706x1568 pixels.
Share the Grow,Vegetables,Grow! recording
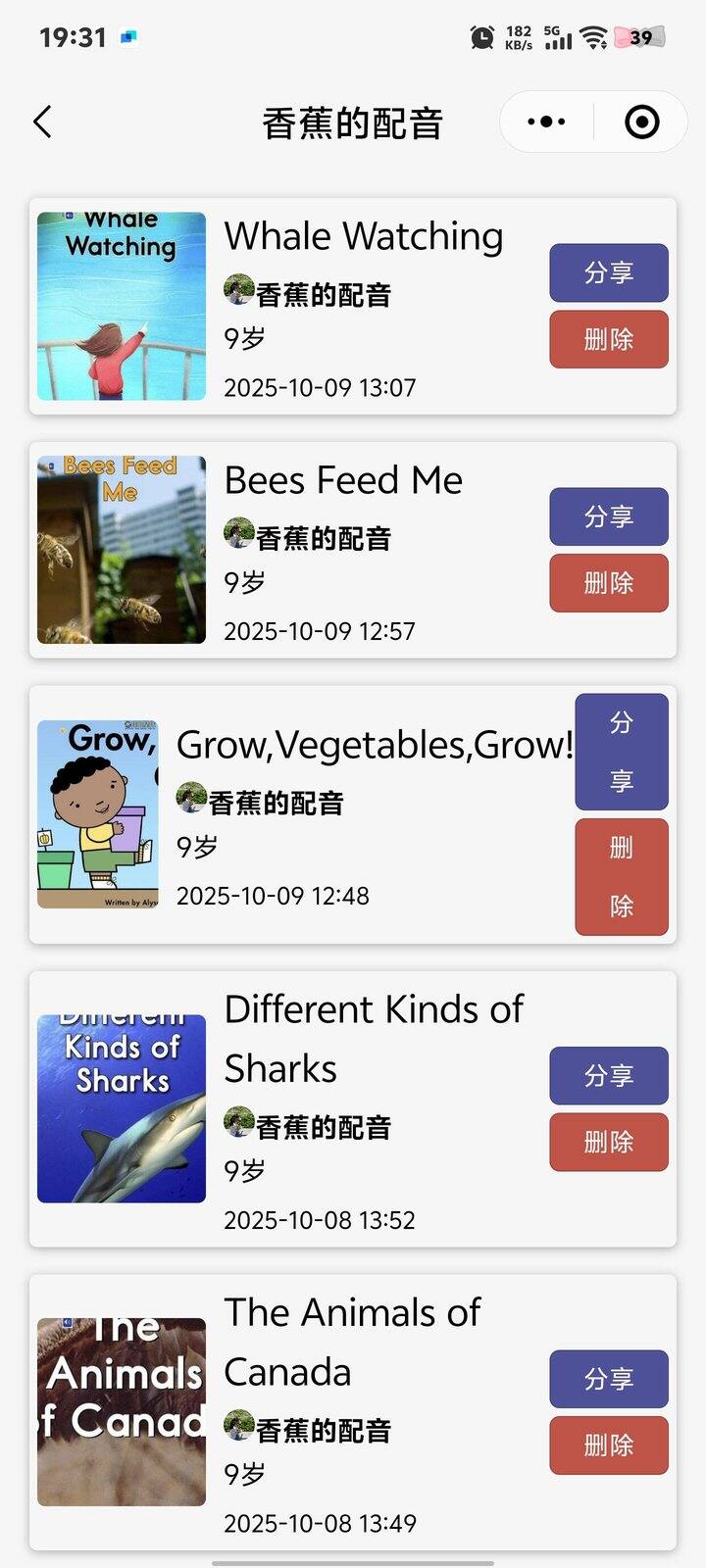(622, 752)
